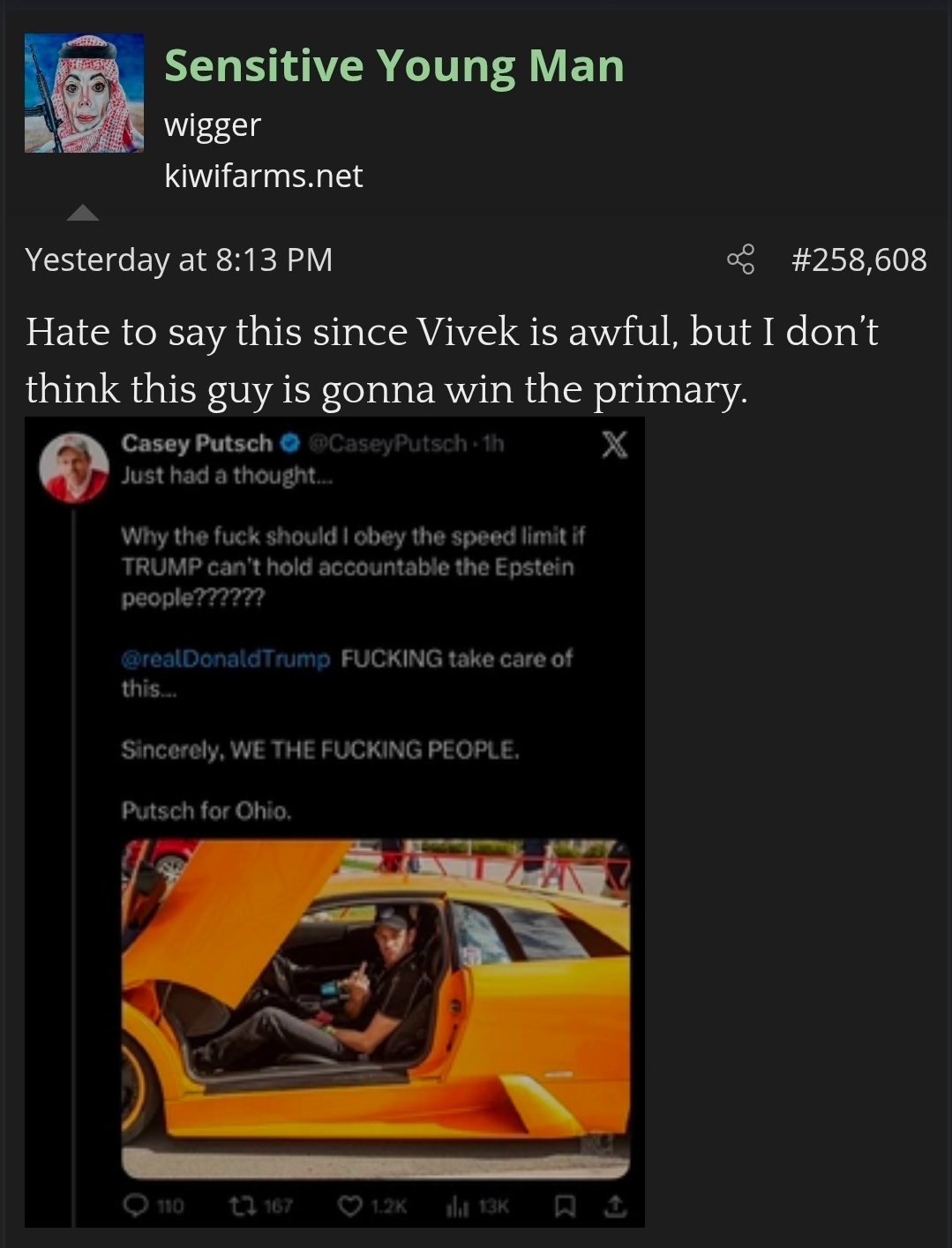The height and width of the screenshot is (1248, 952).
Task: Open permalink for post #258,608
Action: coord(858,259)
